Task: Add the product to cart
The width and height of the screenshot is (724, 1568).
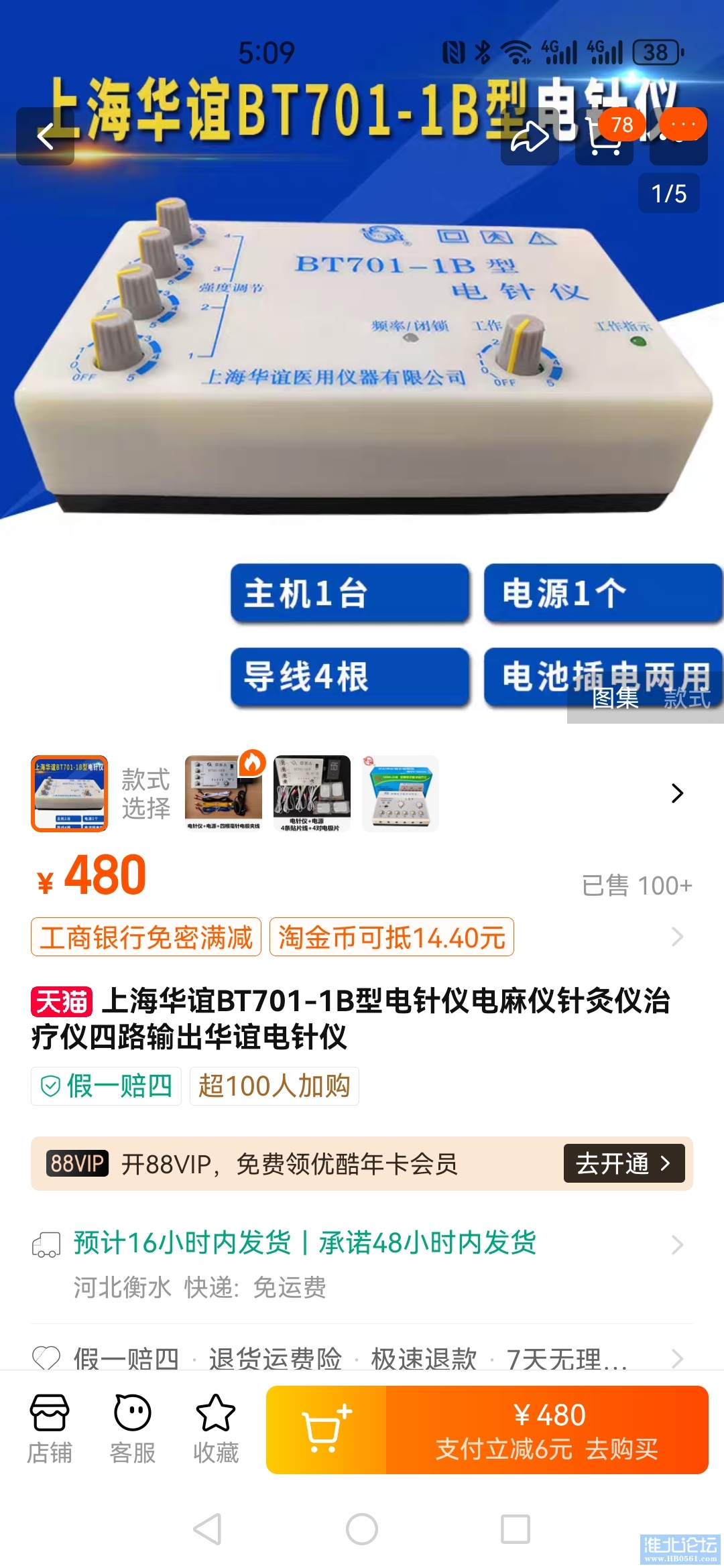Action: tap(326, 1430)
